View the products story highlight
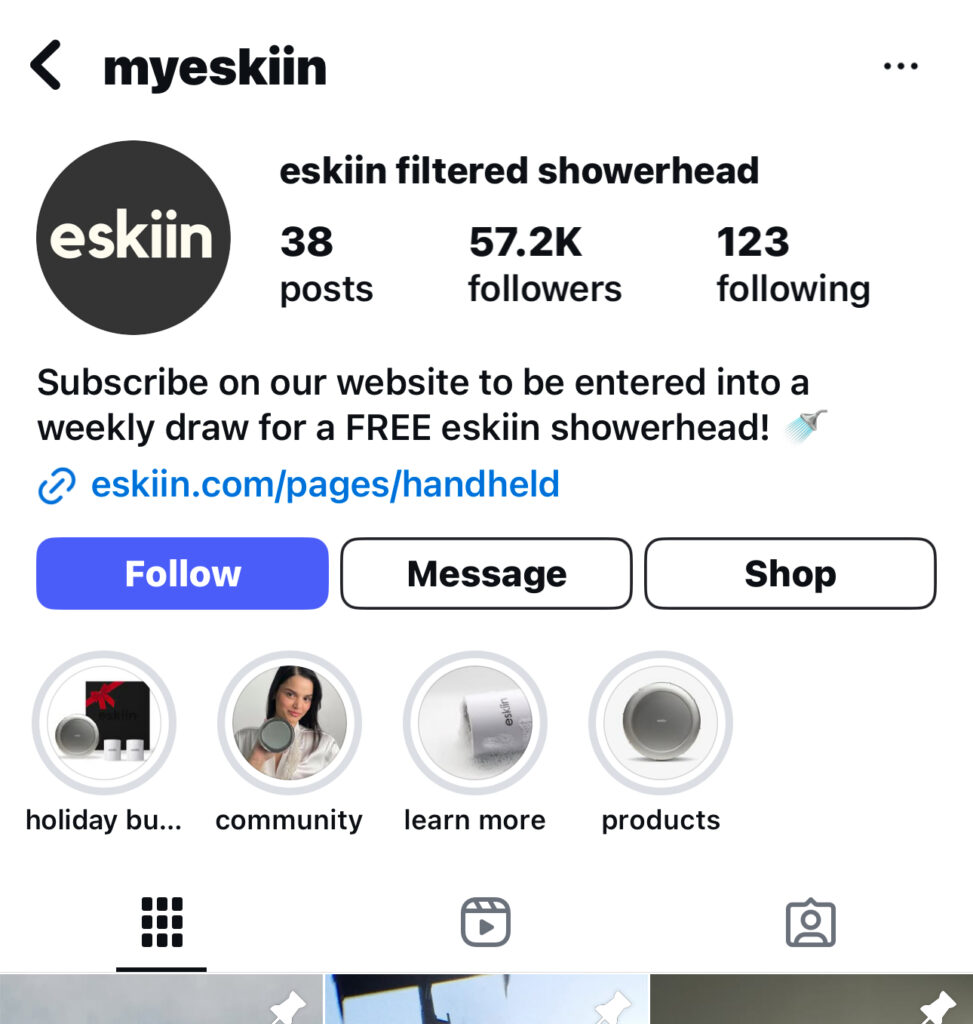The height and width of the screenshot is (1024, 973). click(x=660, y=724)
